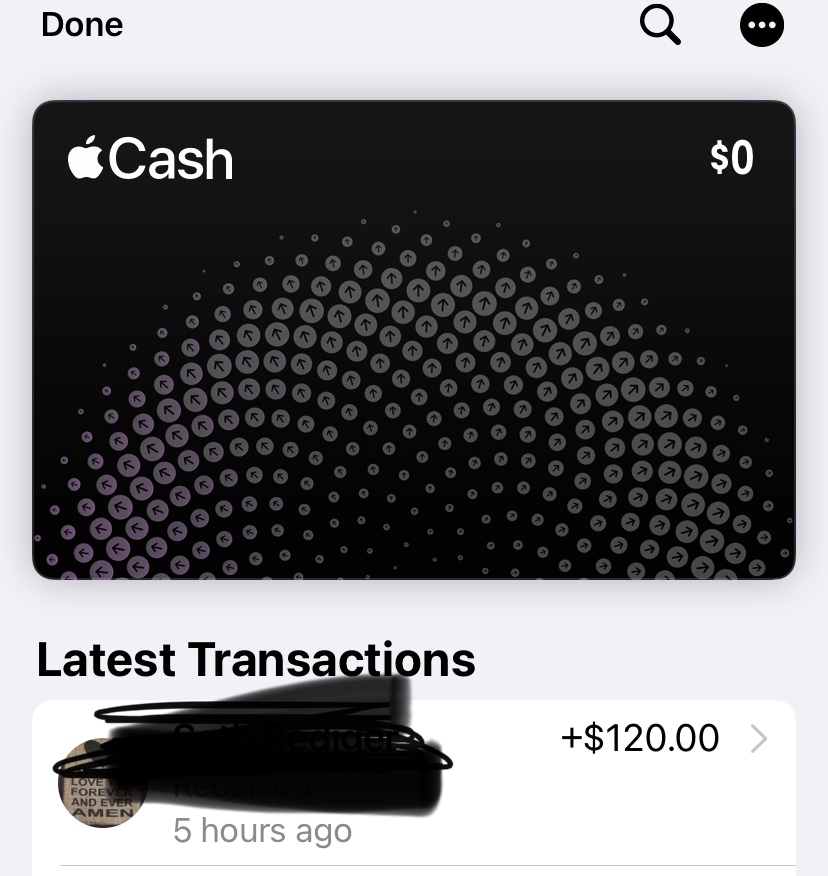828x876 pixels.
Task: Open the +$120.00 transaction details
Action: pyautogui.click(x=414, y=782)
